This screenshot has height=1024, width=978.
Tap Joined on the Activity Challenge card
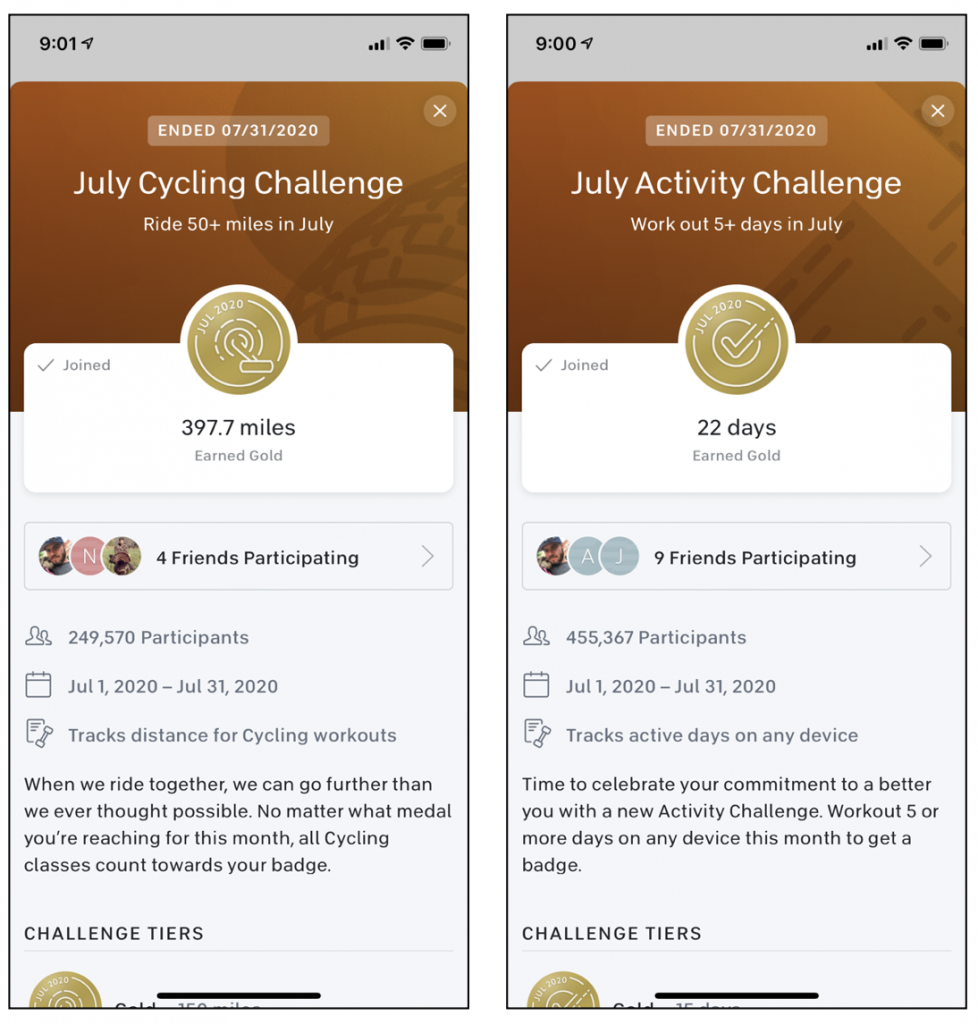click(x=572, y=365)
